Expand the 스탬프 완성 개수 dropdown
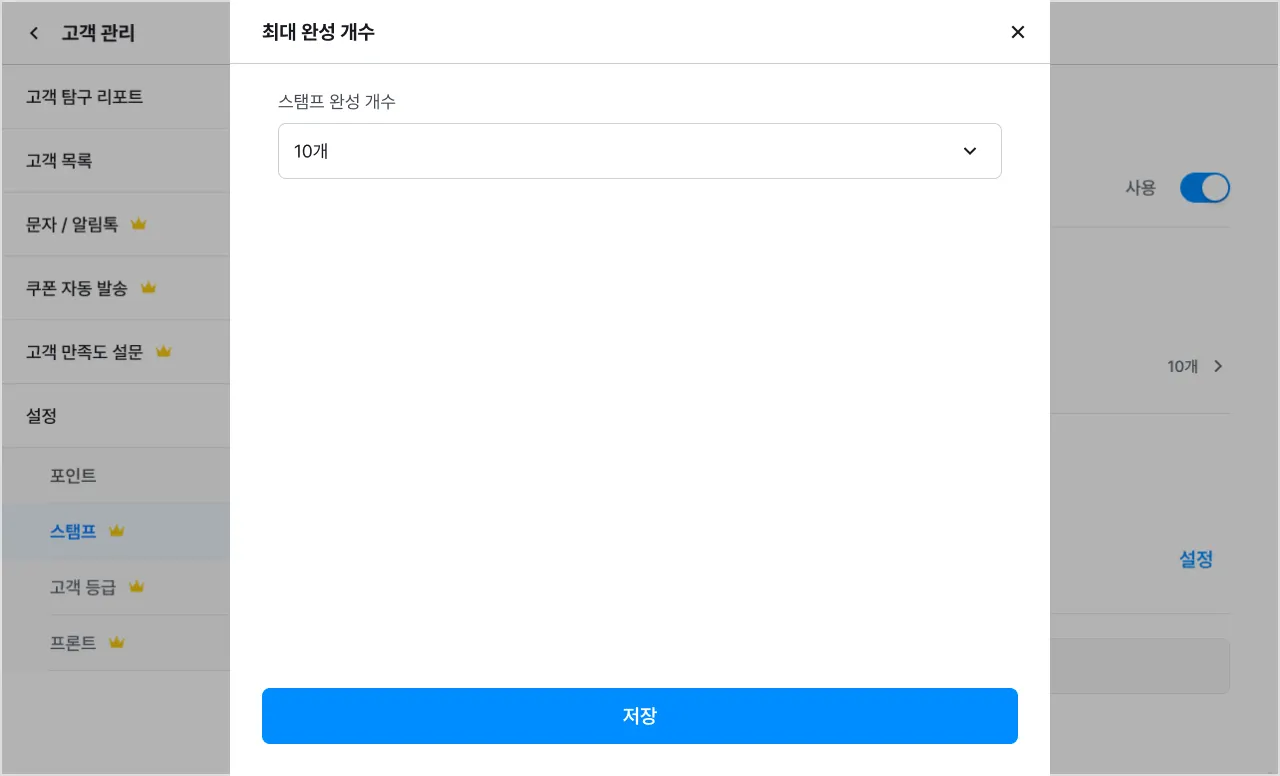This screenshot has height=776, width=1280. [639, 151]
